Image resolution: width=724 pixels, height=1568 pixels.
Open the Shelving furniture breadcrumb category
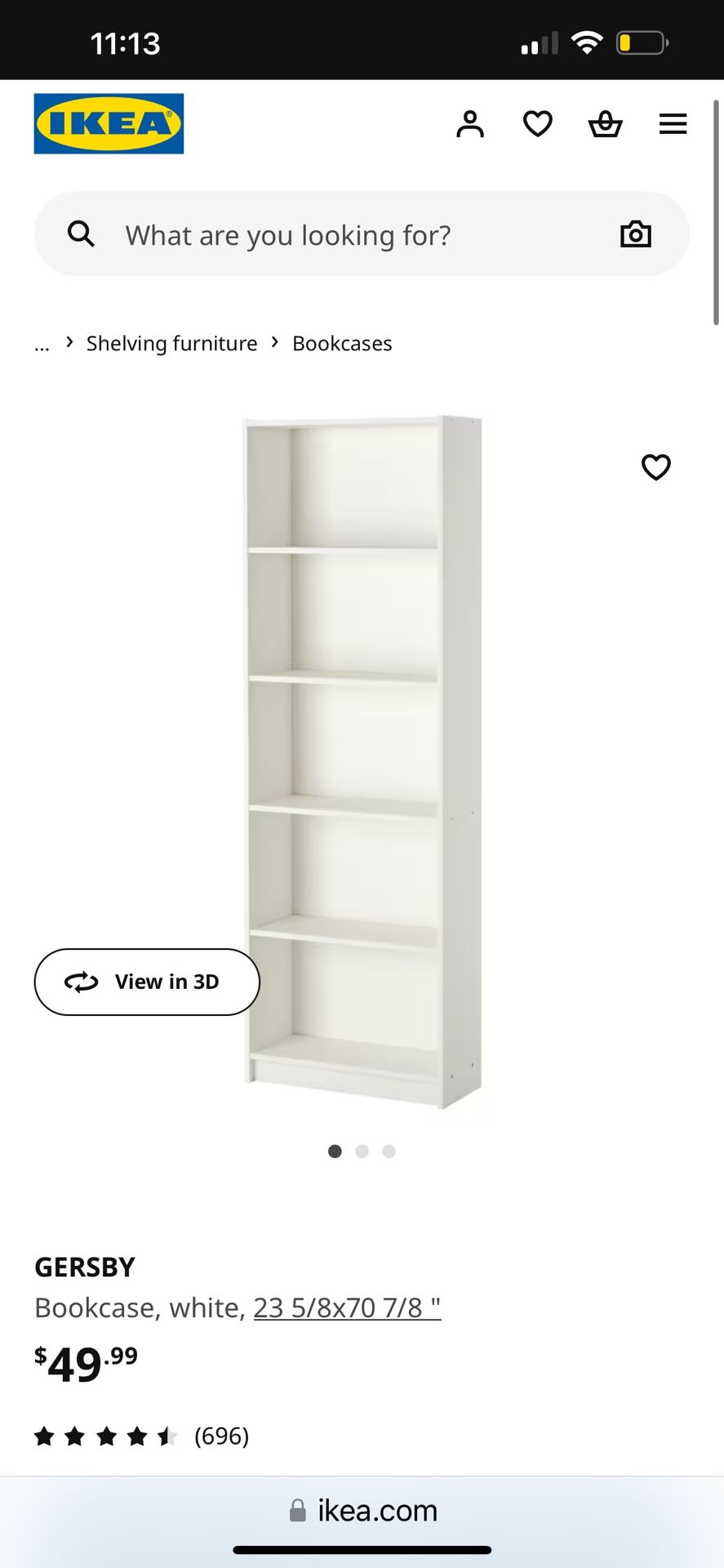tap(171, 343)
